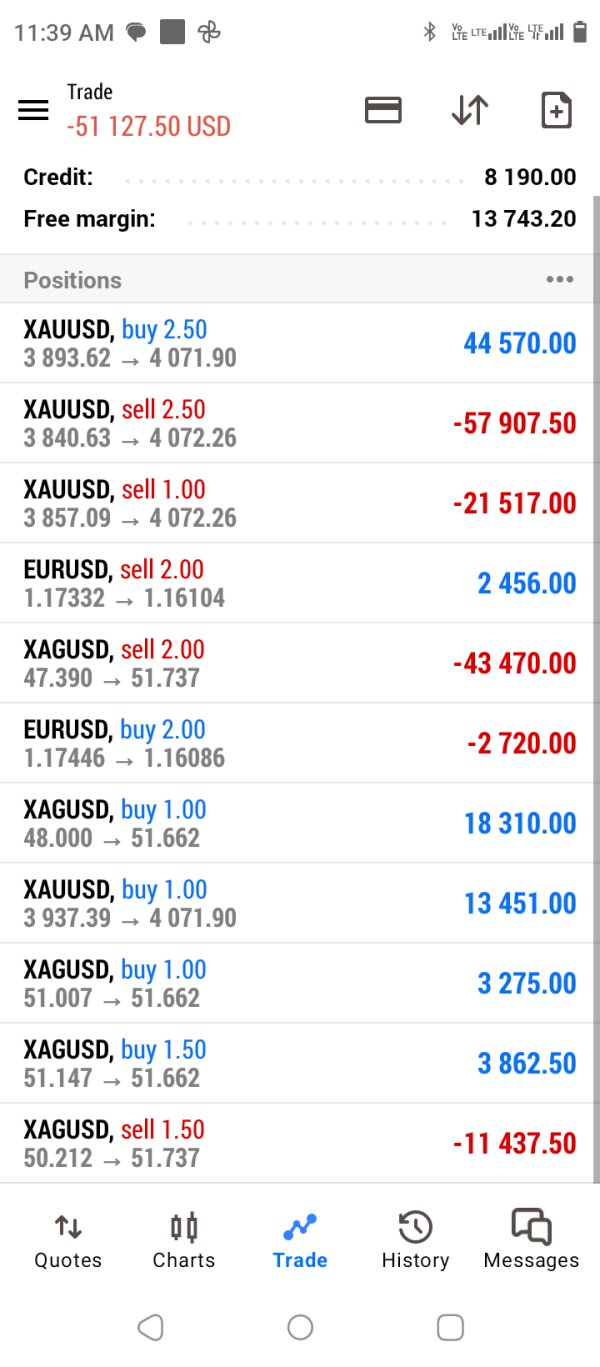Image resolution: width=600 pixels, height=1367 pixels.
Task: Expand XAUUSD sell 1.00 position details
Action: 300,503
